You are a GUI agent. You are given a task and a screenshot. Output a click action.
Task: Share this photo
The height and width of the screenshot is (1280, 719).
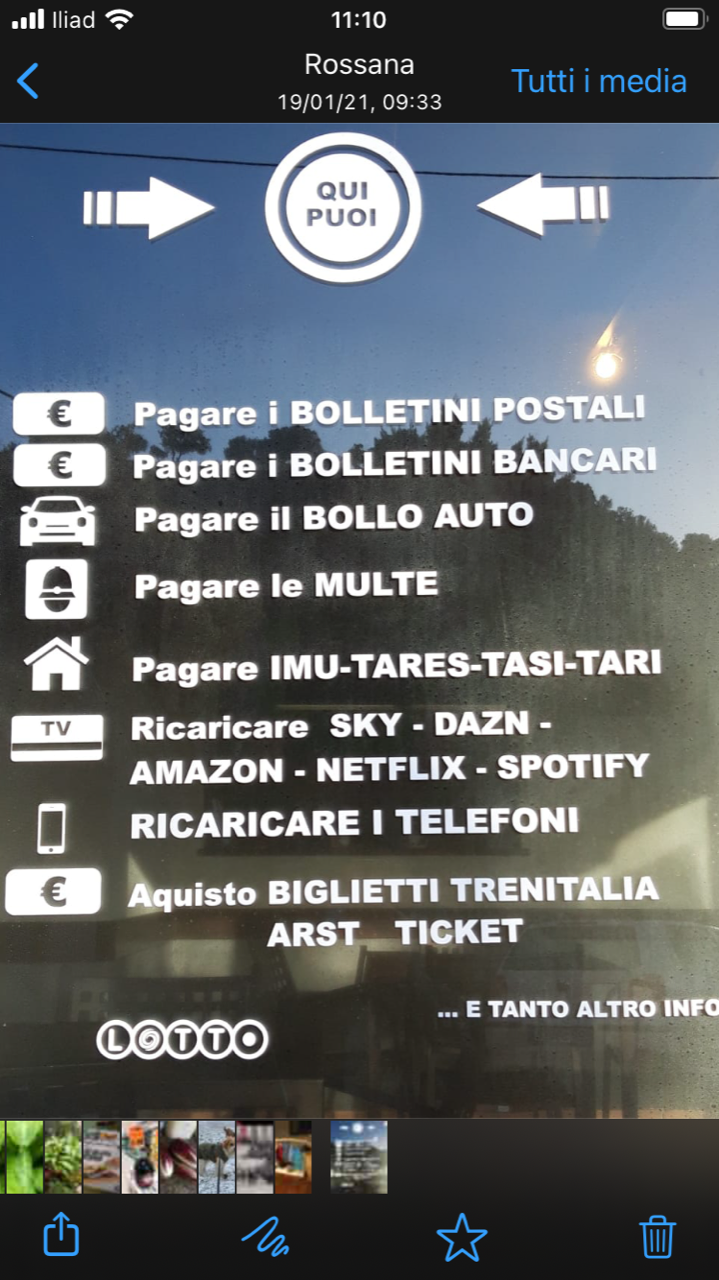(x=61, y=1238)
